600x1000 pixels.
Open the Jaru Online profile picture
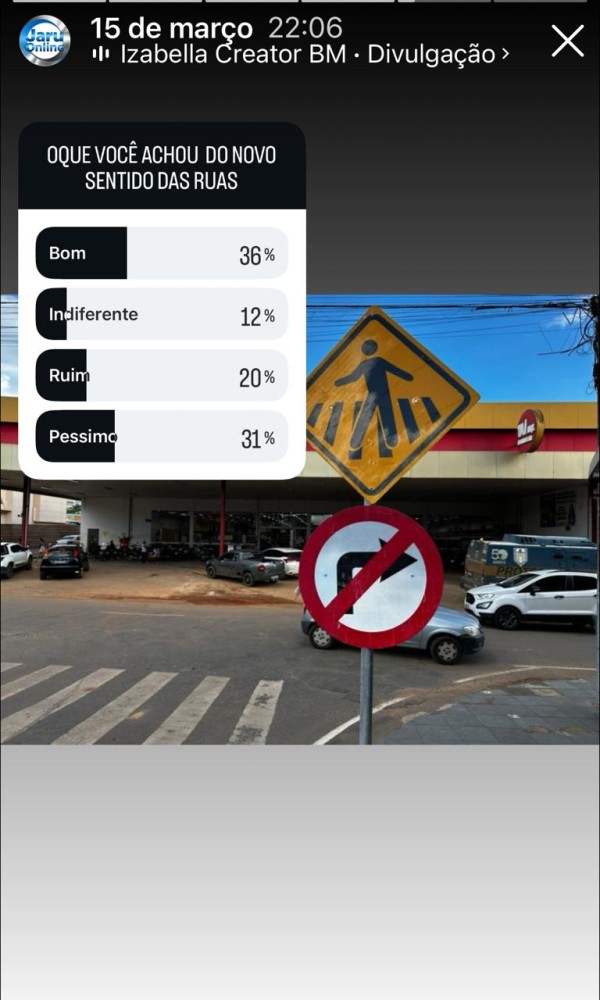point(45,41)
